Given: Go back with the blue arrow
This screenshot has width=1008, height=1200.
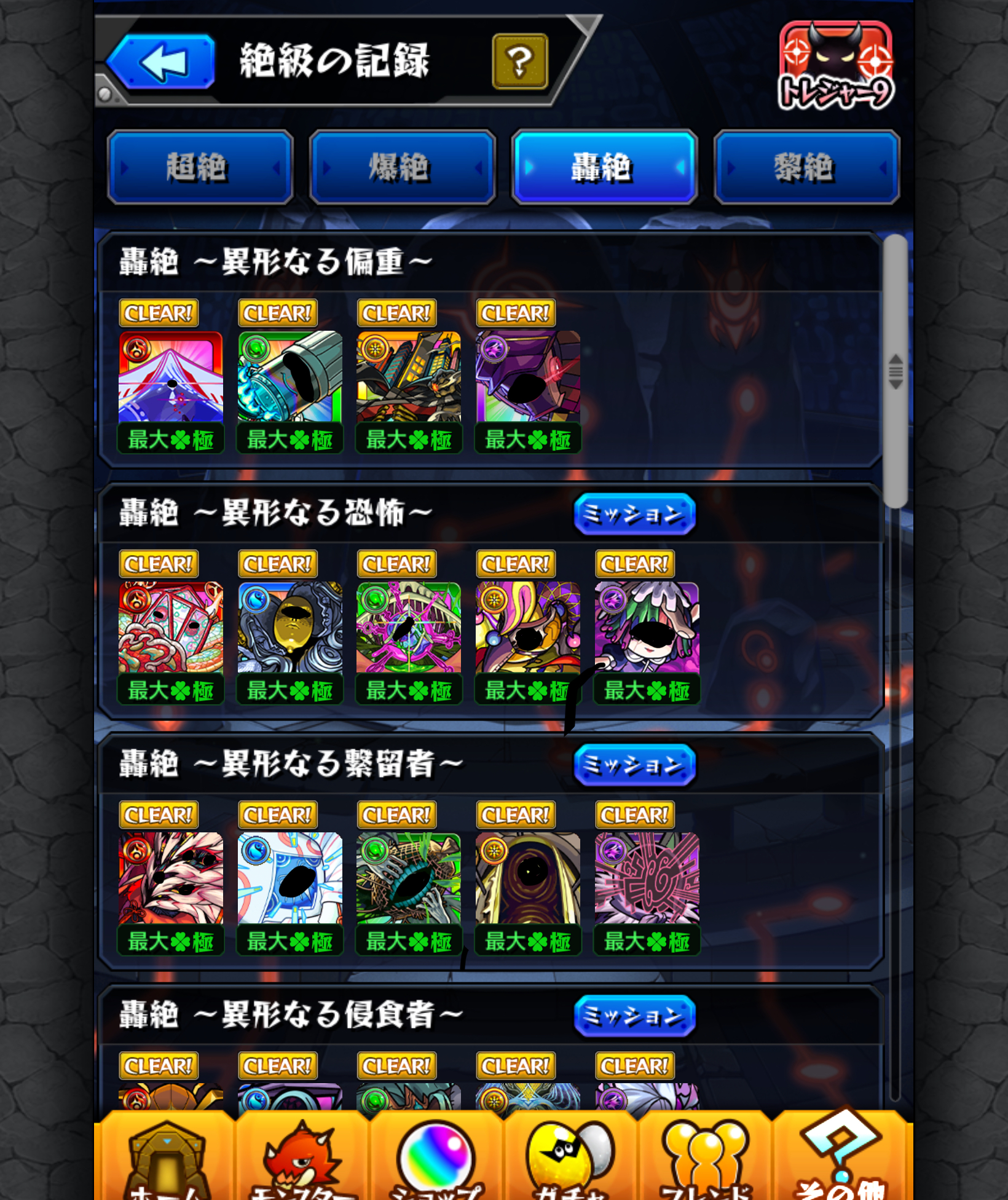Looking at the screenshot, I should pyautogui.click(x=162, y=61).
